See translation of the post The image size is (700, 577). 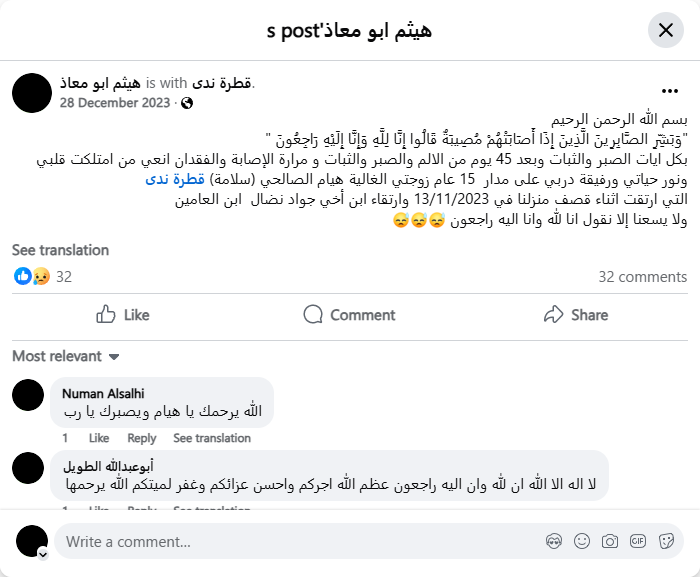[60, 250]
